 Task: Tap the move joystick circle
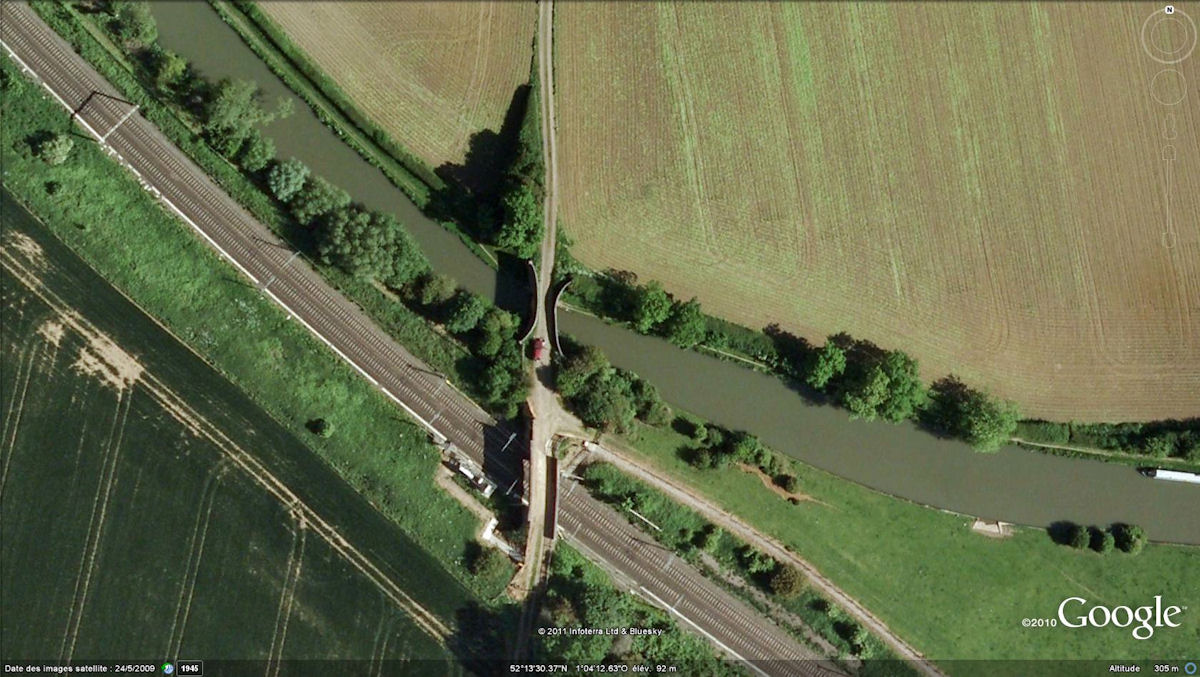1169,88
